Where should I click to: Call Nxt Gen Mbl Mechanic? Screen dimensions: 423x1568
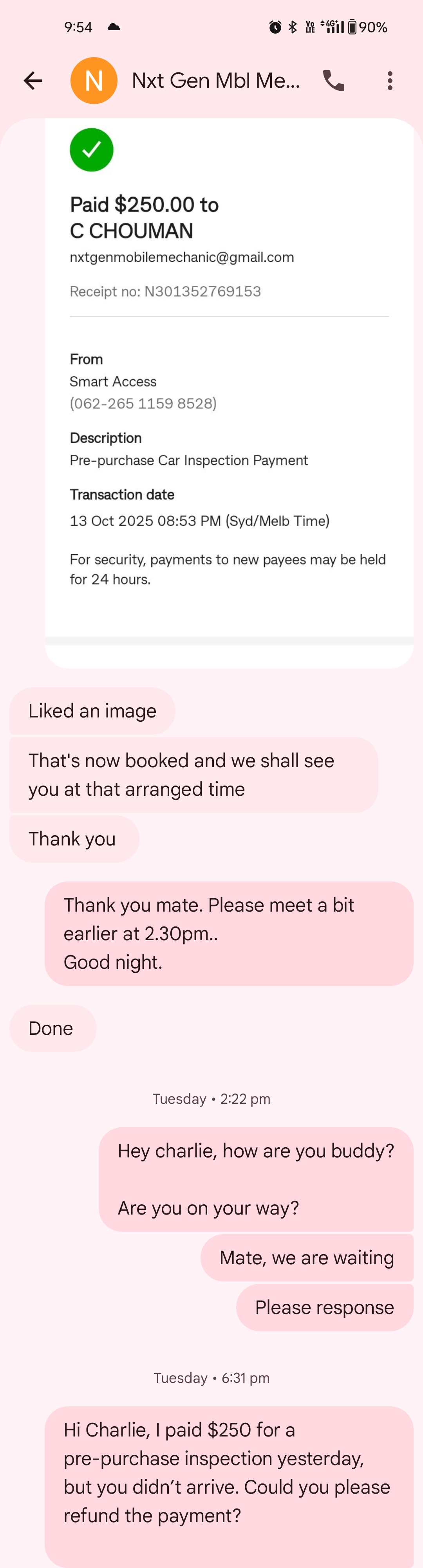[333, 80]
